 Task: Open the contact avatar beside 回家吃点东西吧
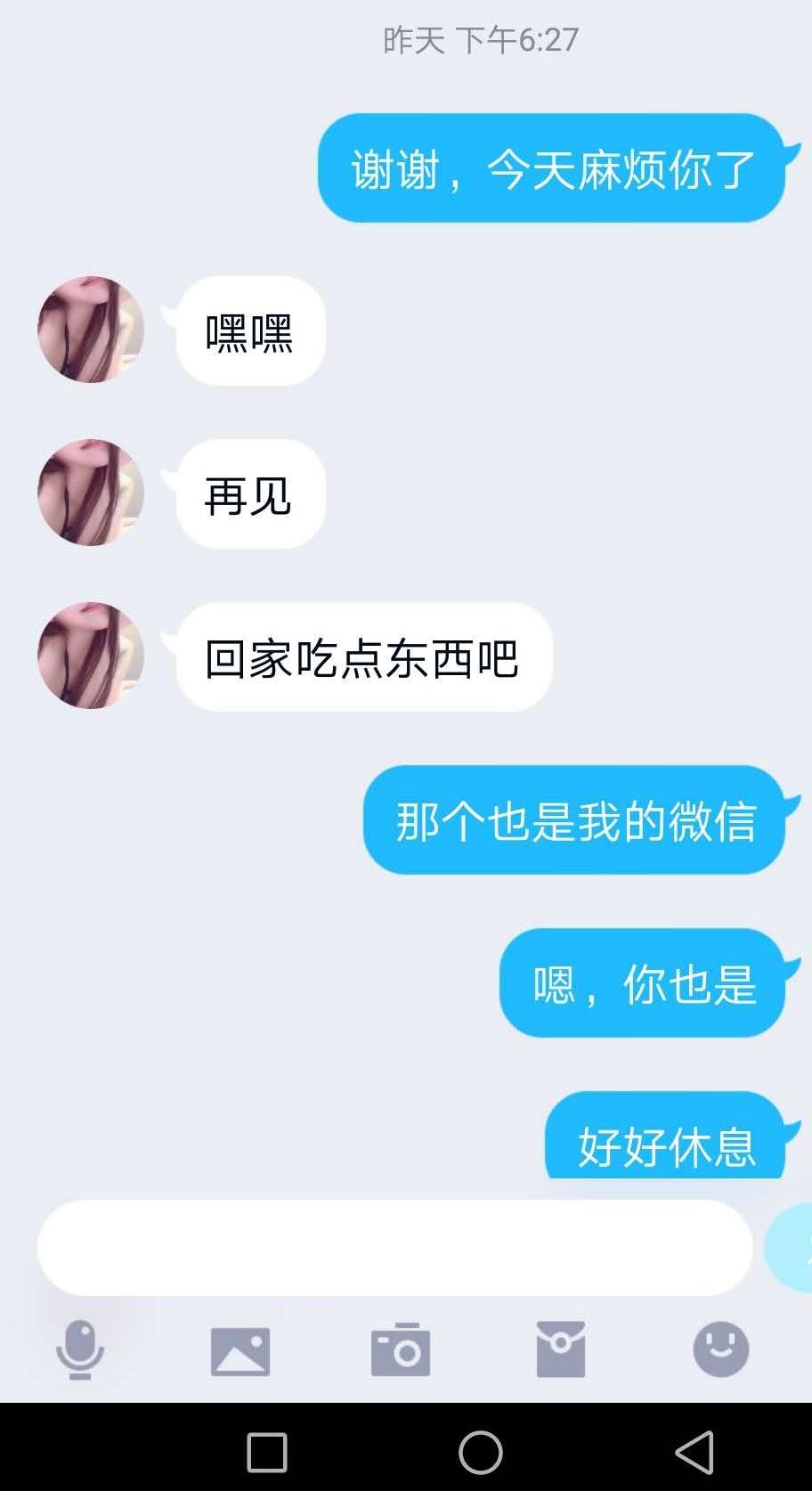pos(91,656)
